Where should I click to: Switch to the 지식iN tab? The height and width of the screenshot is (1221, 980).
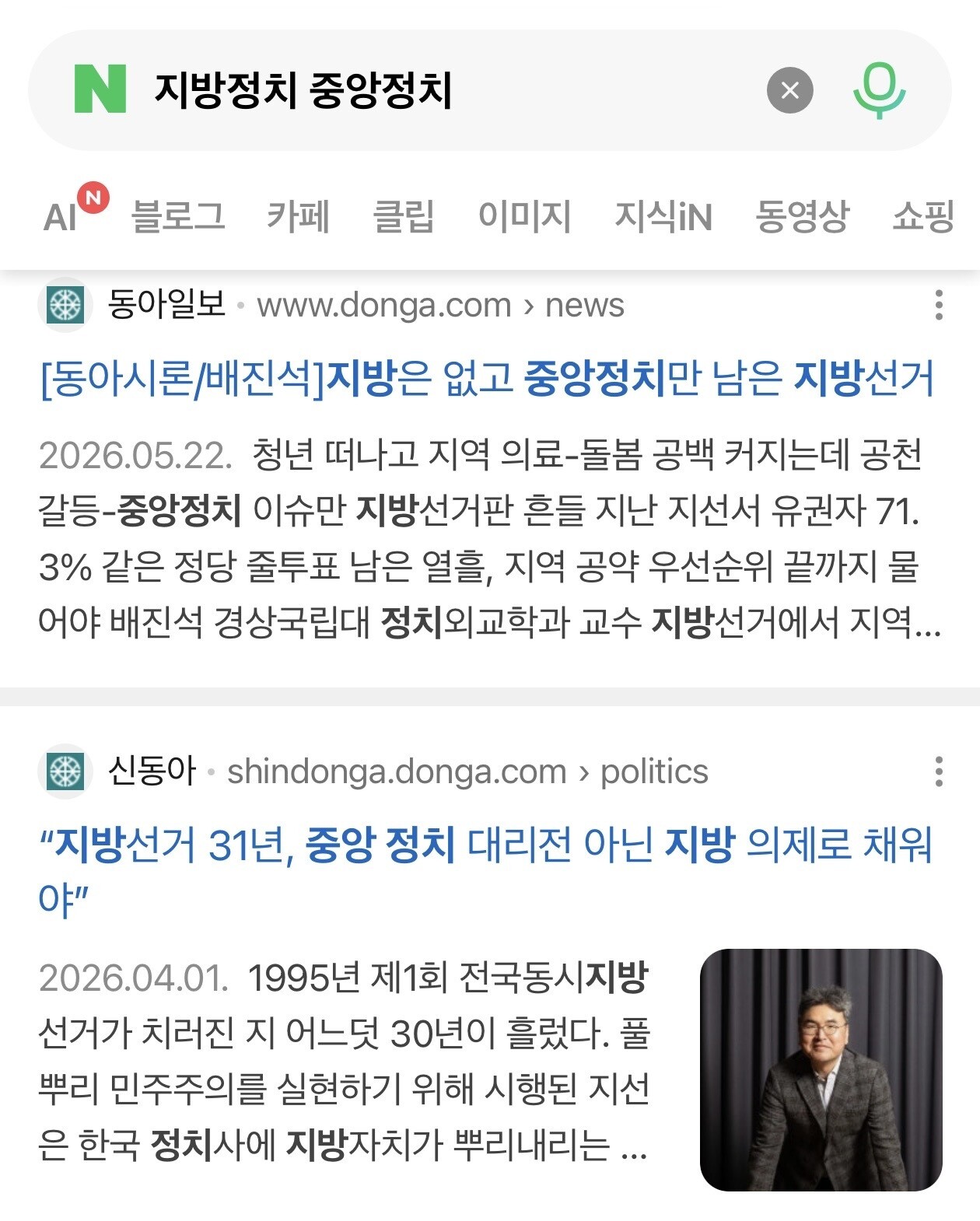(x=663, y=216)
